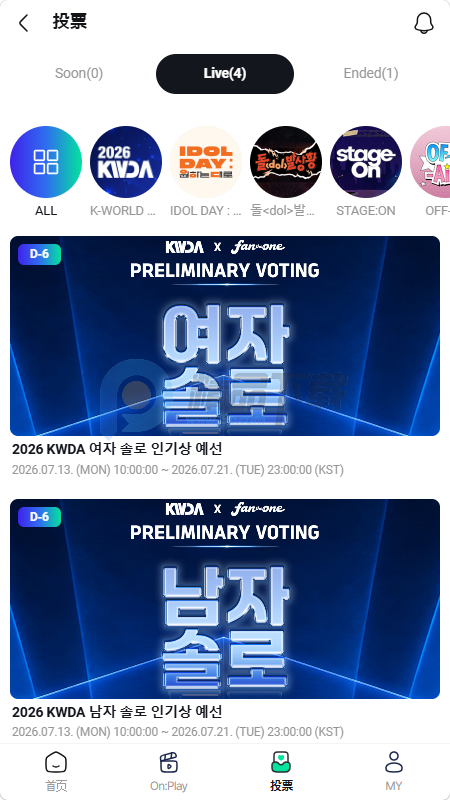This screenshot has width=450, height=800.
Task: Switch to the Soon(0) tab
Action: 79,73
